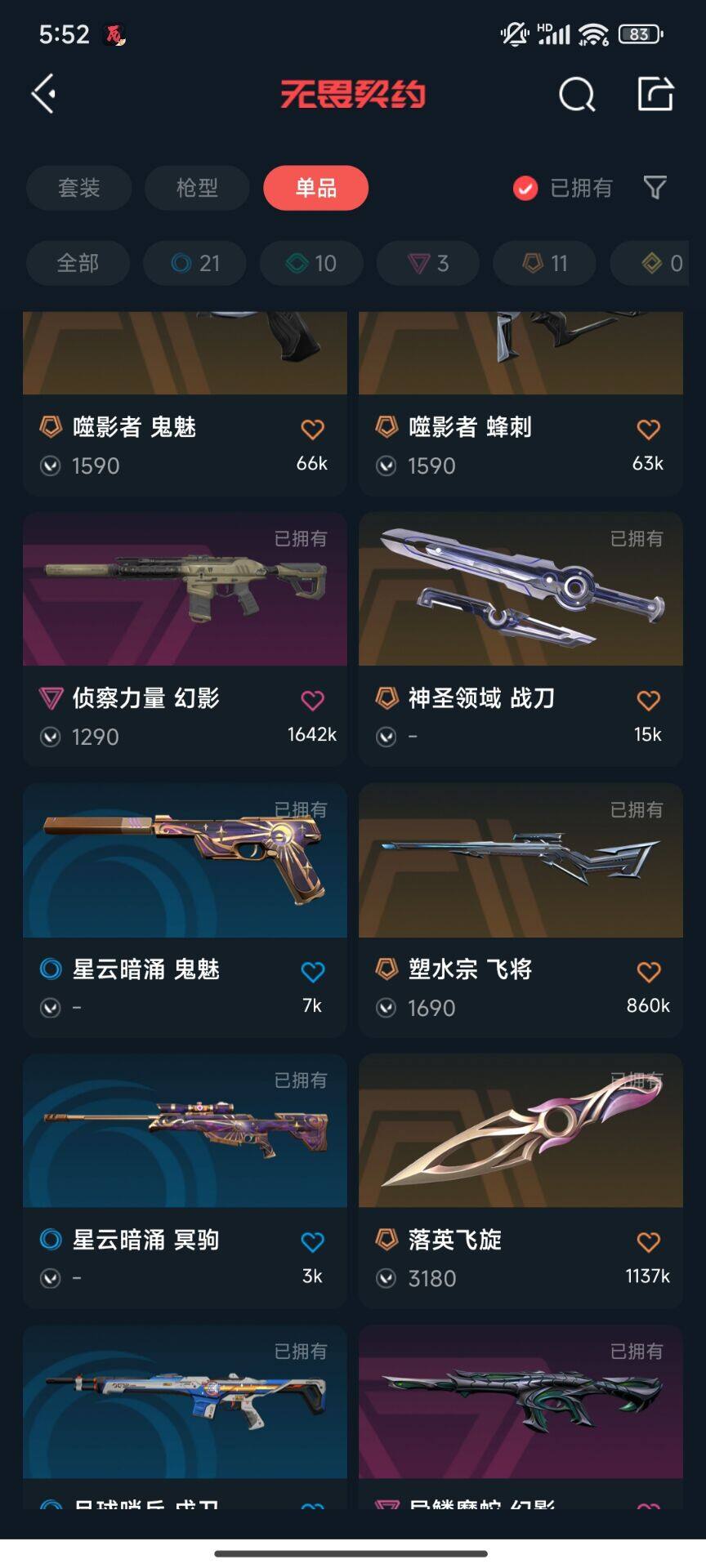
Task: Filter by the pink tier chip showing 3
Action: [x=428, y=263]
